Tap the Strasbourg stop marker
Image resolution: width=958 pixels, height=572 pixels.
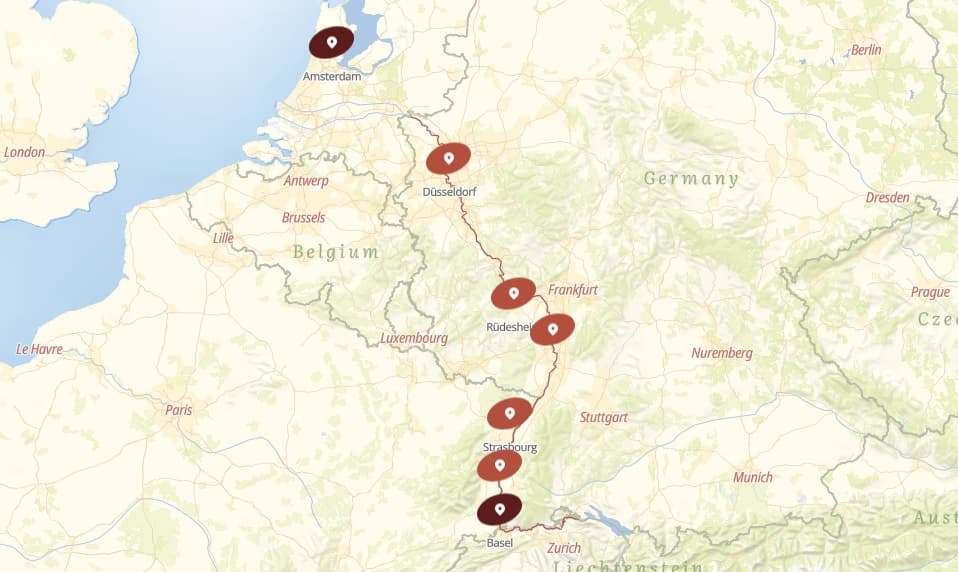pyautogui.click(x=509, y=413)
